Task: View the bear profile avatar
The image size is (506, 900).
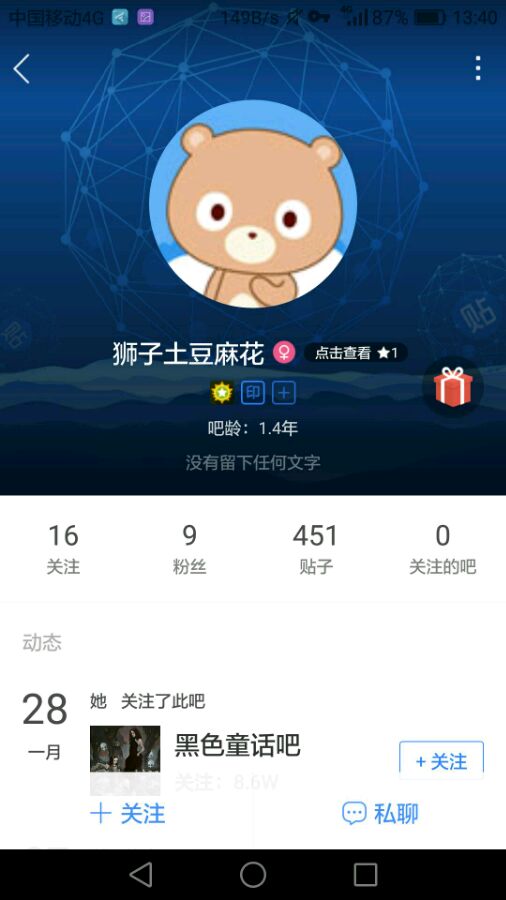Action: coord(253,205)
